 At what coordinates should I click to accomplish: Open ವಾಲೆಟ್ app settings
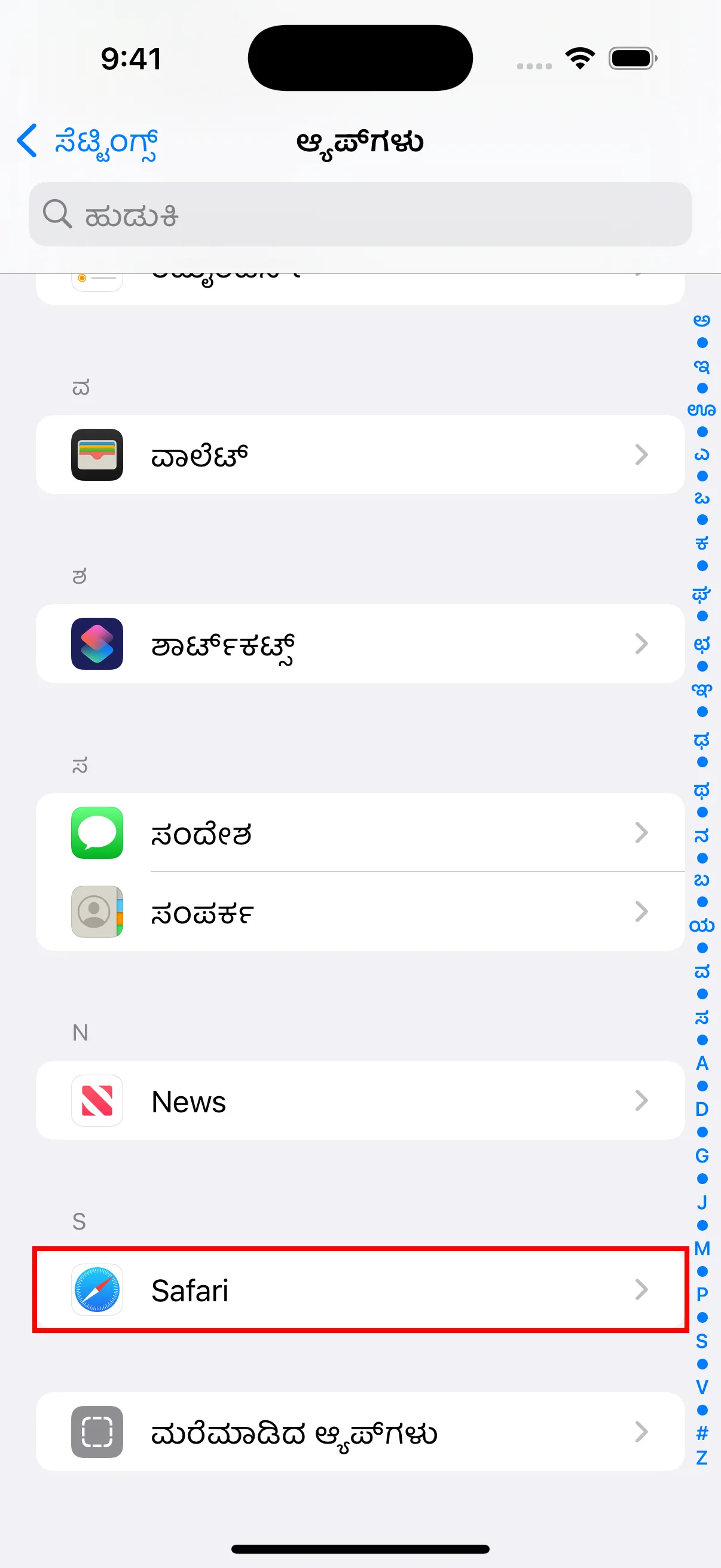pyautogui.click(x=360, y=454)
